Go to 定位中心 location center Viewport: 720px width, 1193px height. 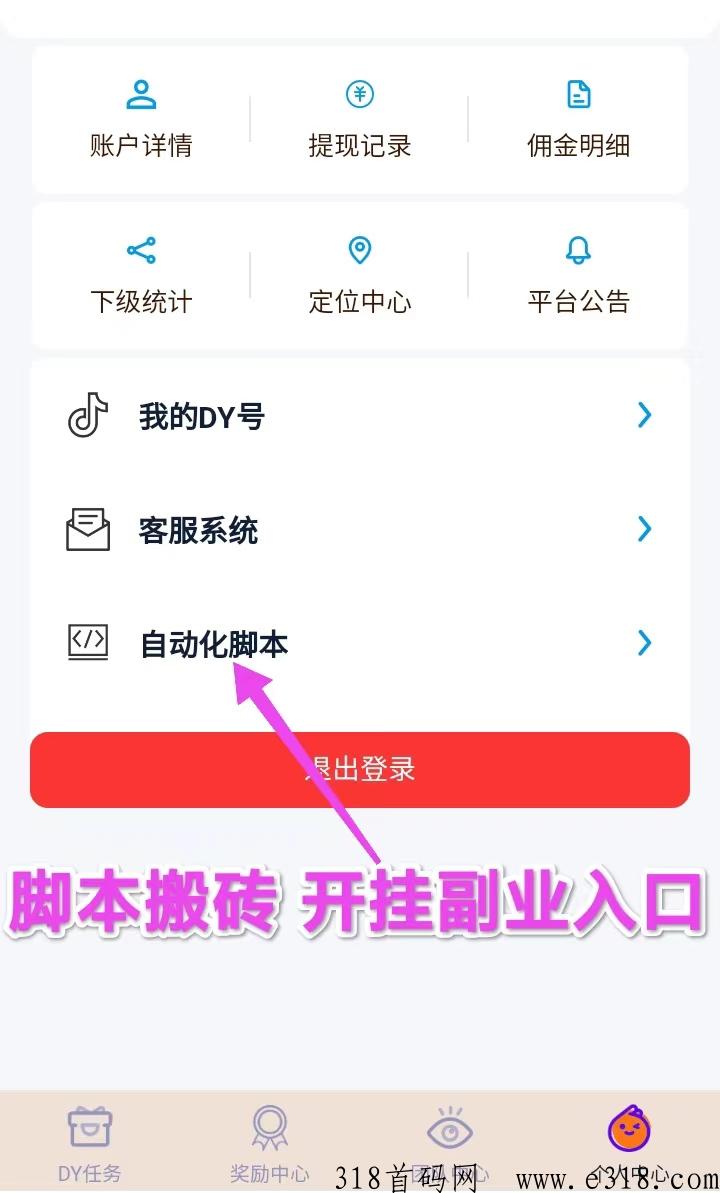[359, 276]
